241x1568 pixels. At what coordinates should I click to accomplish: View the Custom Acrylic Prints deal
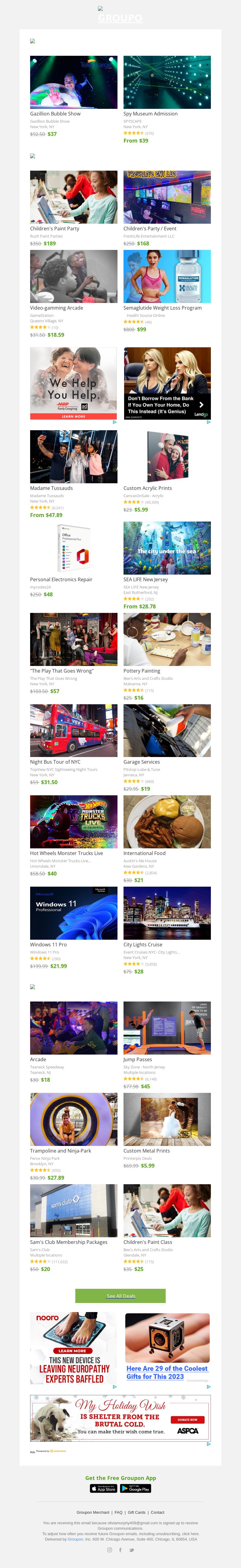tap(167, 456)
